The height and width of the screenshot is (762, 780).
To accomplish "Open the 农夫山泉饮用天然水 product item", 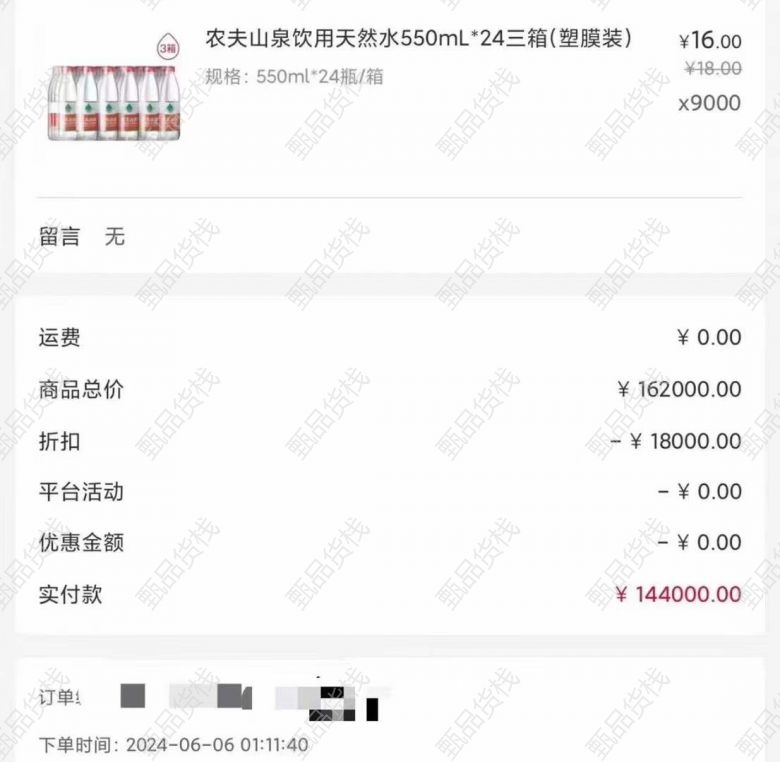I will 418,41.
